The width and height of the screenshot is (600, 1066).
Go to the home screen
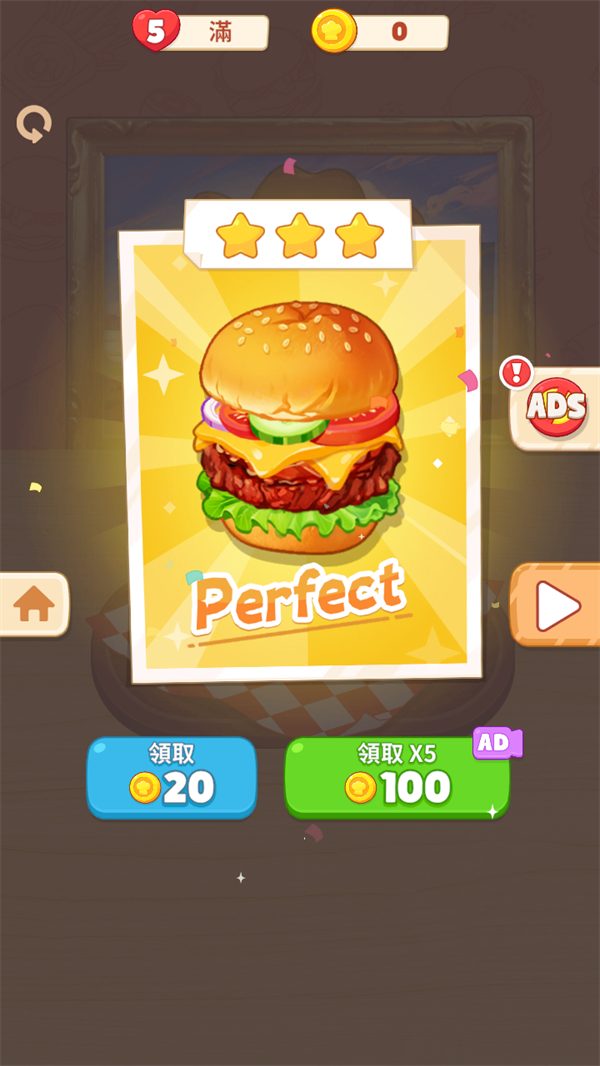[34, 604]
